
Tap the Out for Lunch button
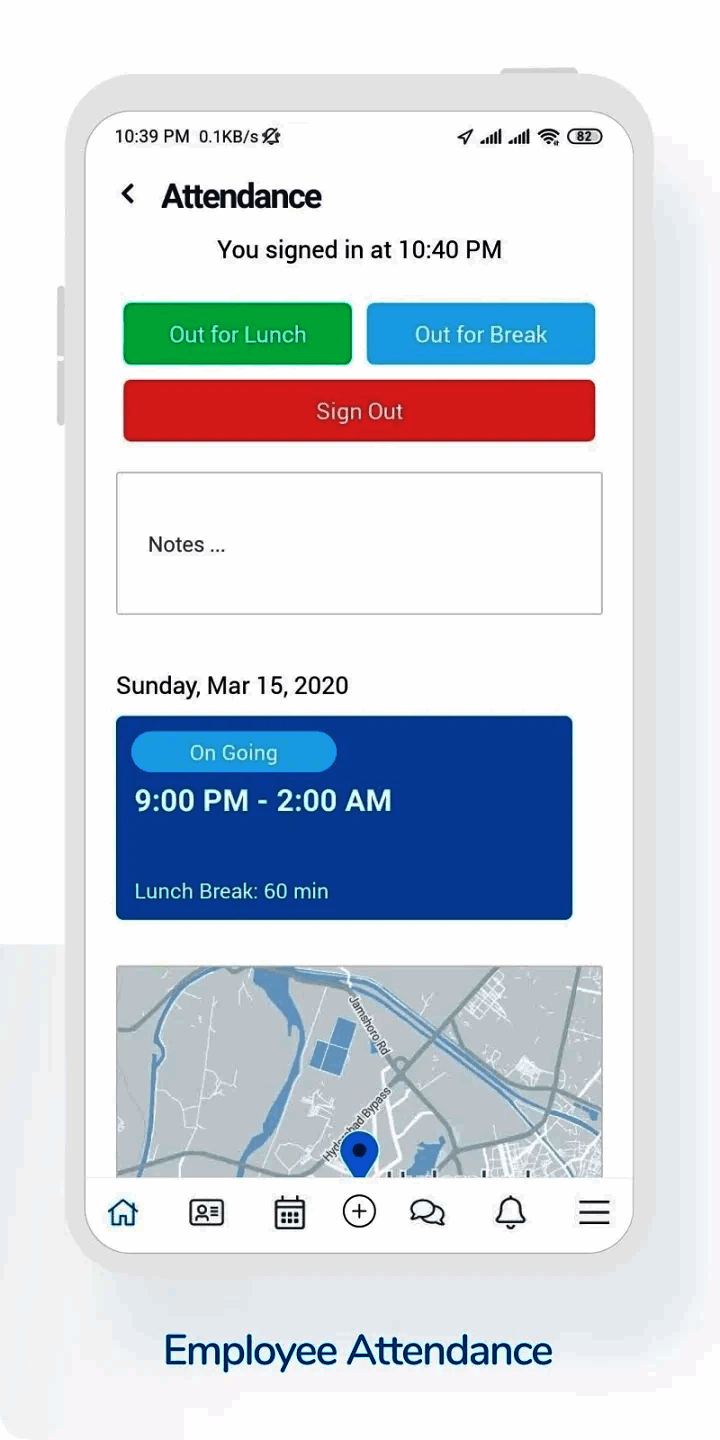pyautogui.click(x=237, y=333)
